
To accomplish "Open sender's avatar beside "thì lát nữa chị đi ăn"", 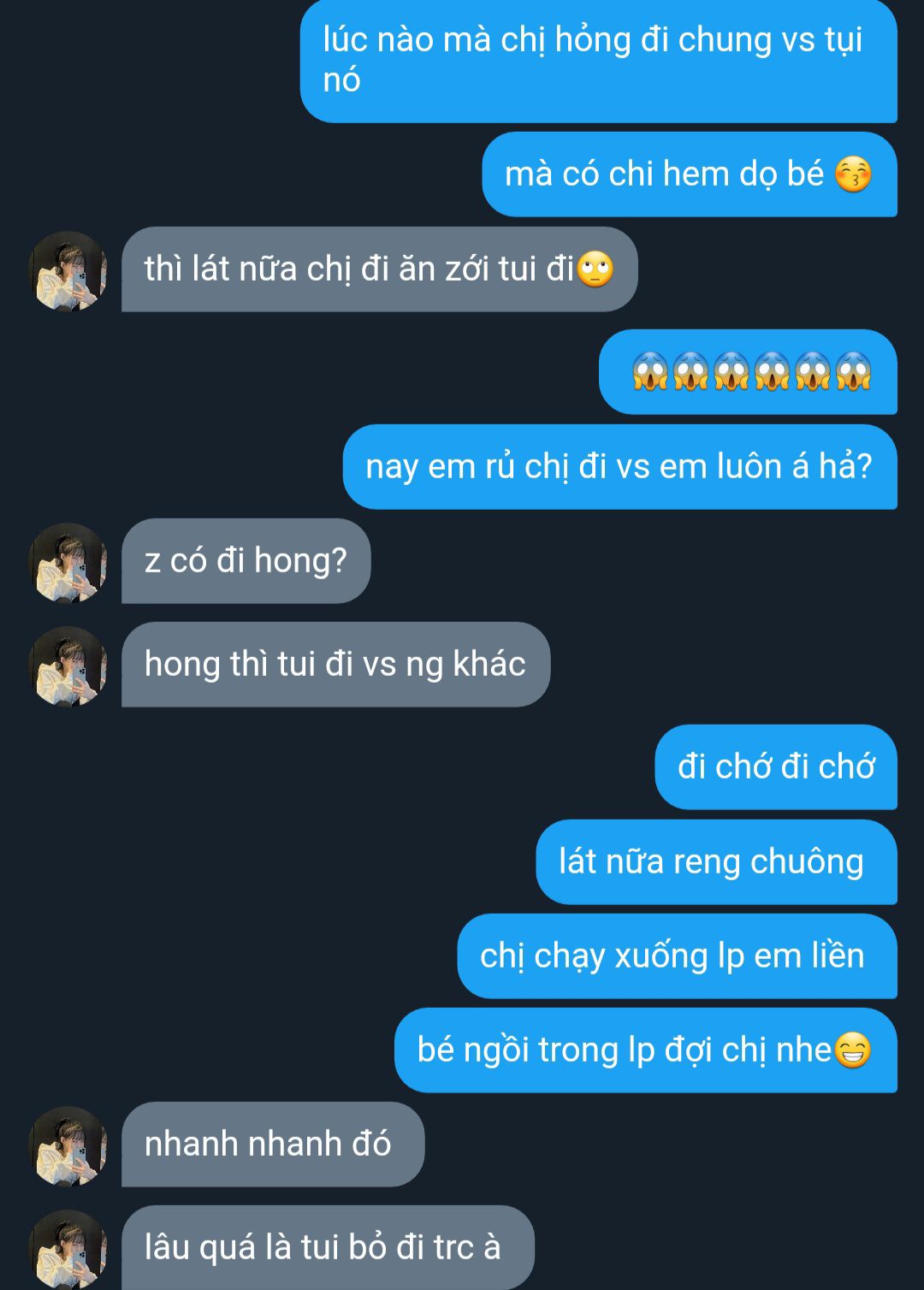I will [x=68, y=270].
